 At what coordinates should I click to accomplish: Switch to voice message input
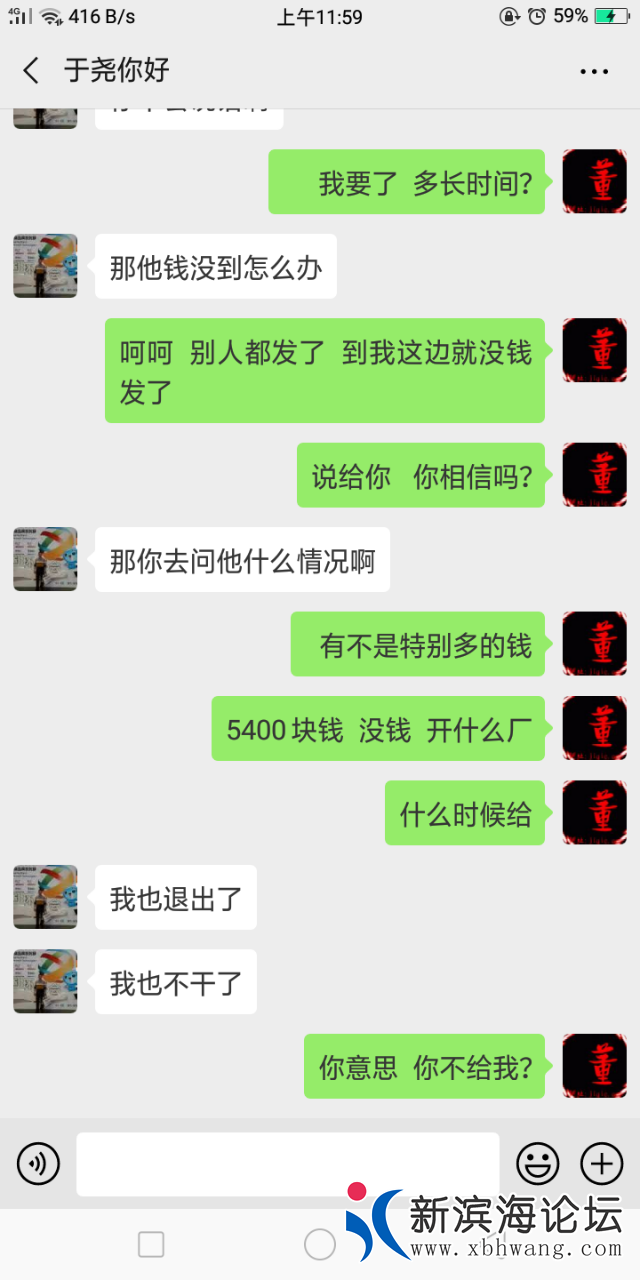click(38, 1163)
